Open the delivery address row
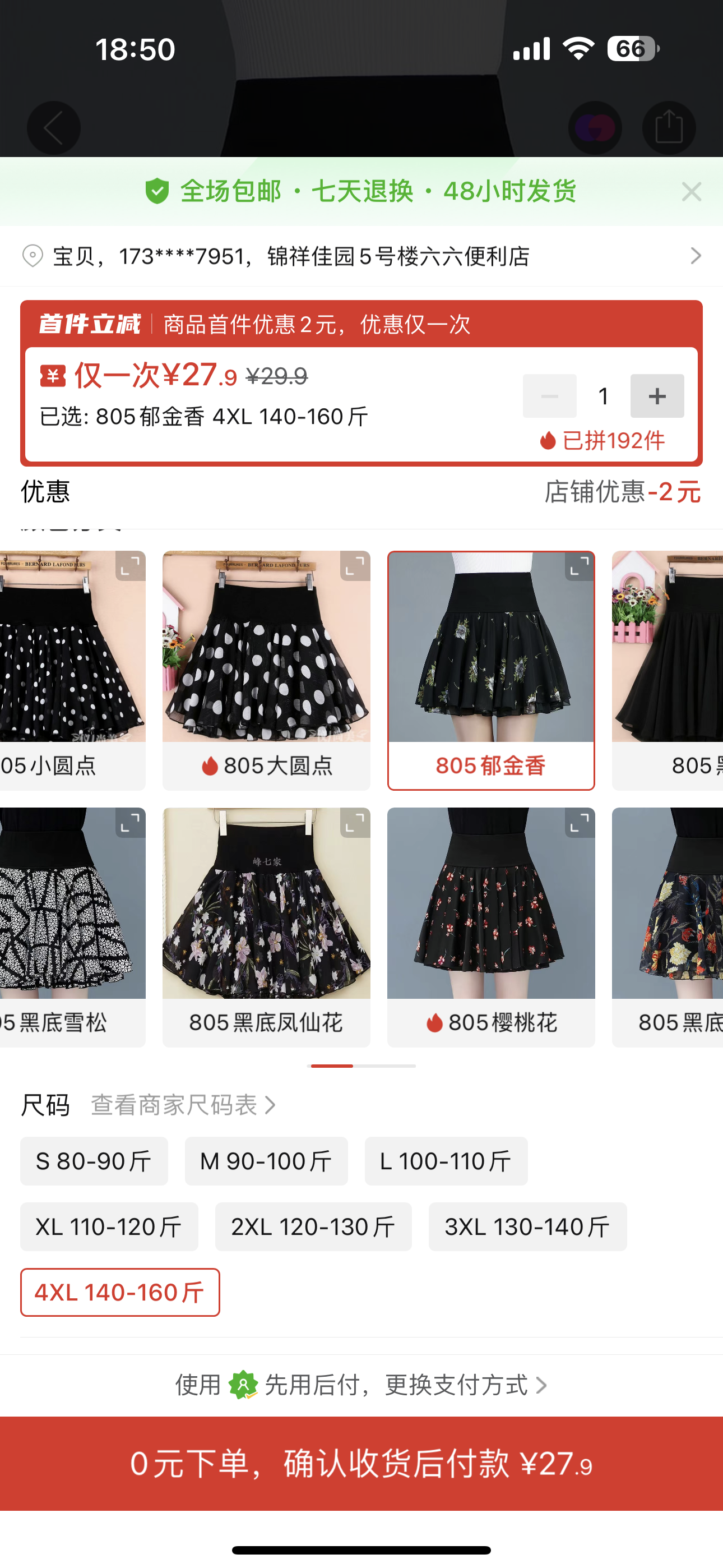 361,256
